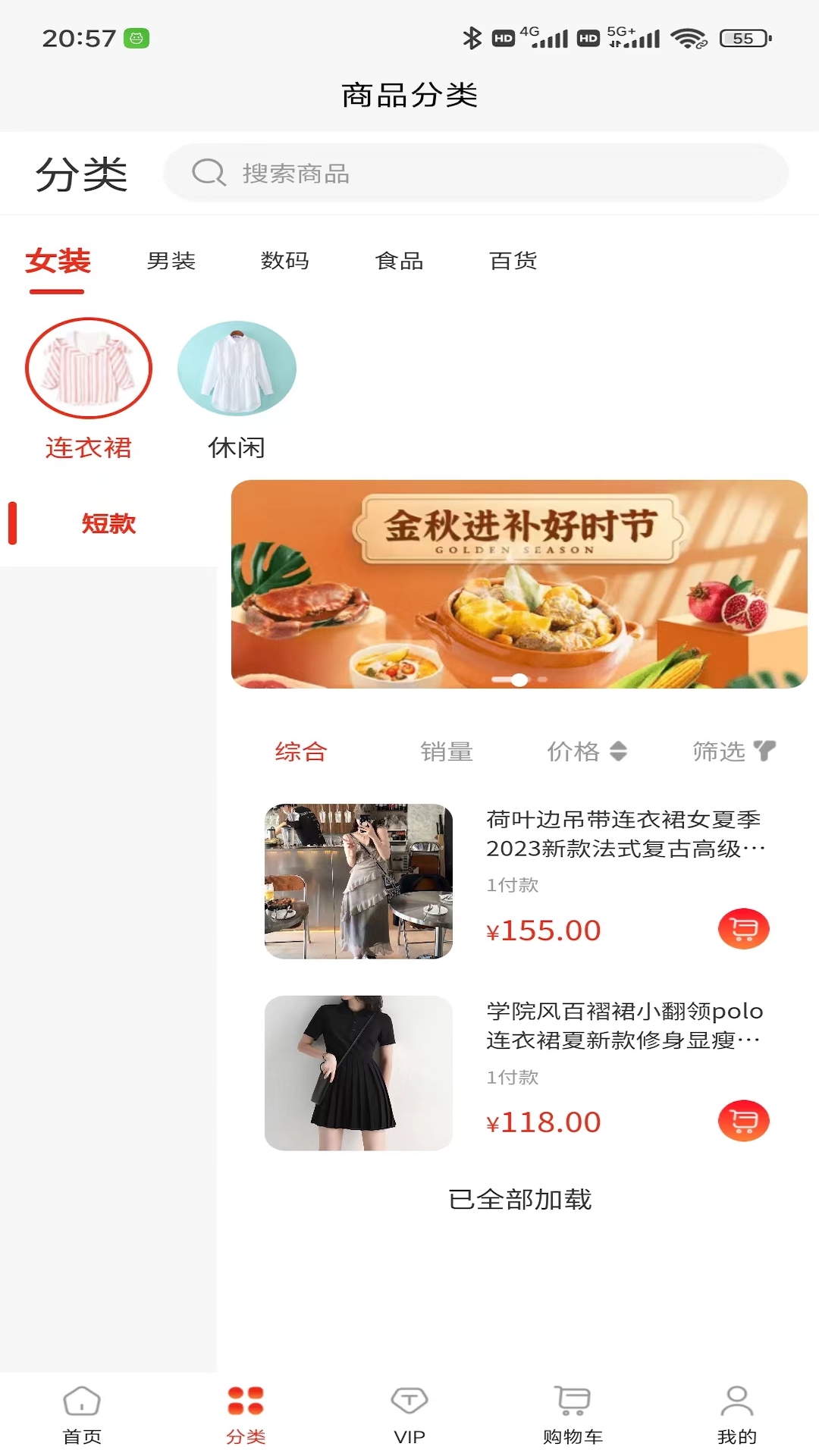This screenshot has height=1456, width=819.
Task: Add the ¥155.00 dress to cart
Action: tap(743, 929)
